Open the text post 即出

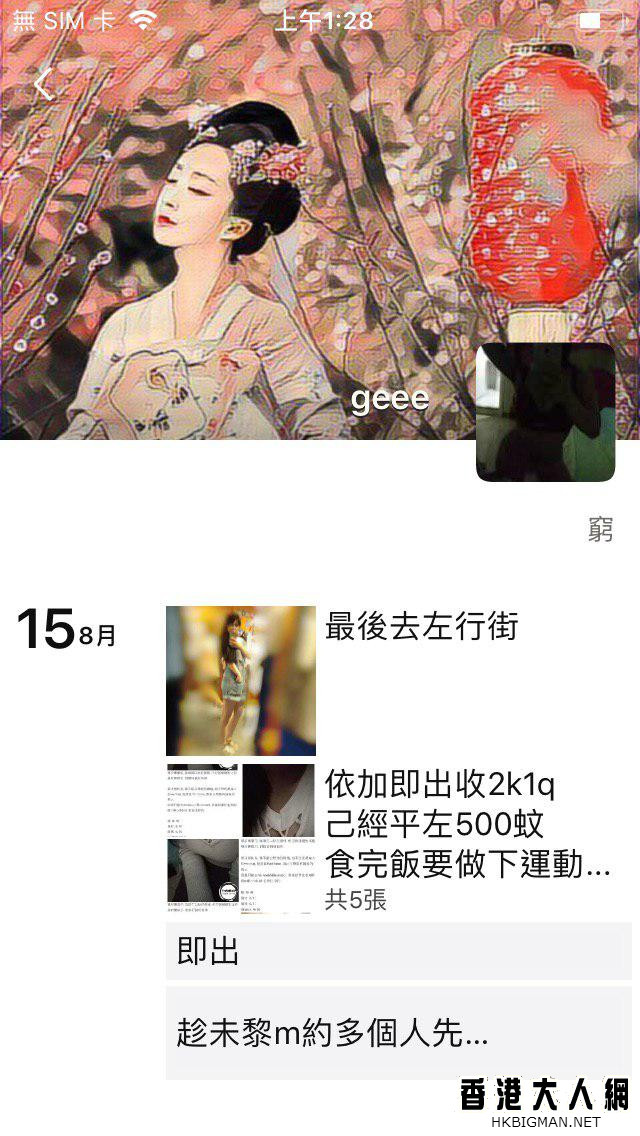(x=398, y=951)
